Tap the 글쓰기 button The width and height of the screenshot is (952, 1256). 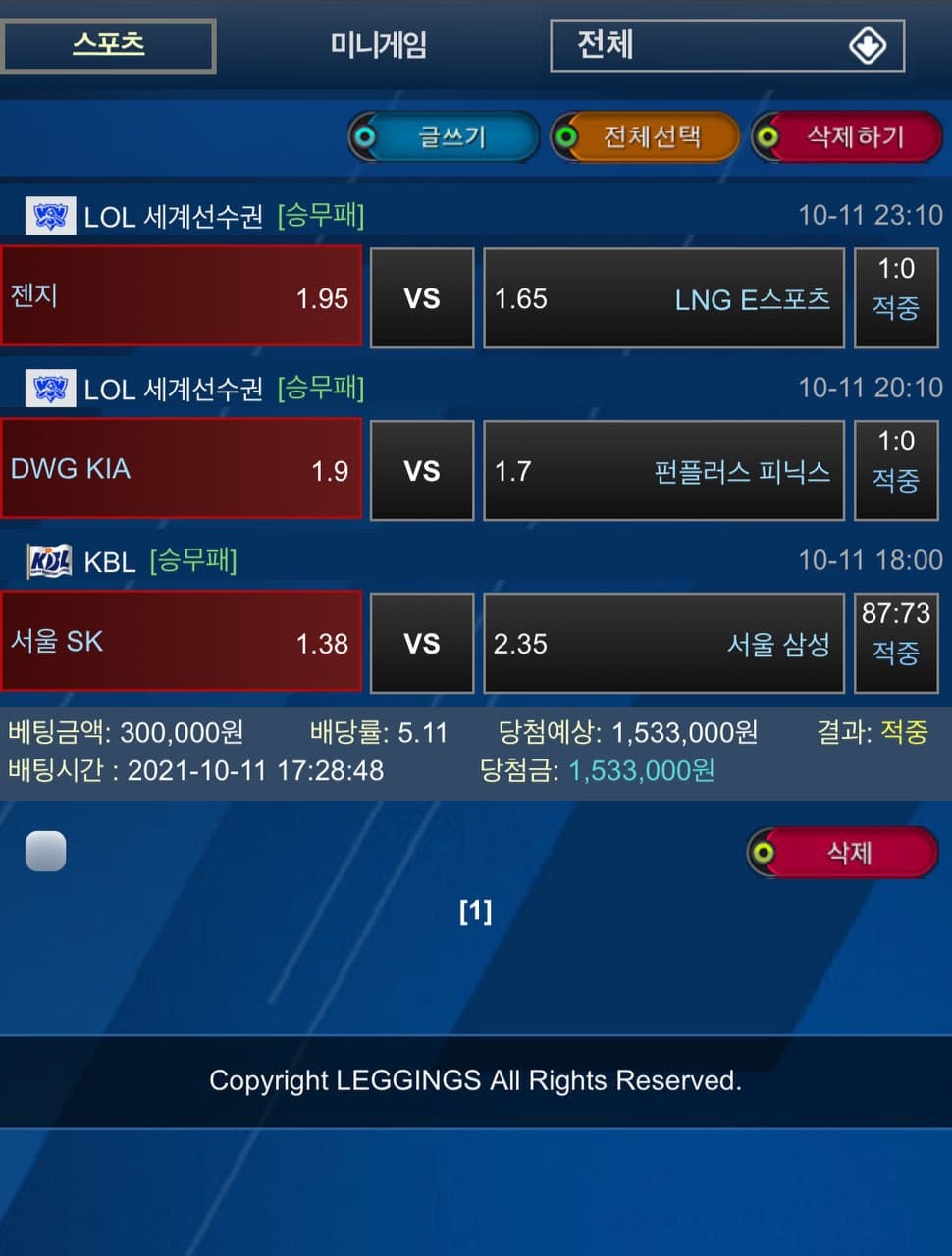click(444, 136)
